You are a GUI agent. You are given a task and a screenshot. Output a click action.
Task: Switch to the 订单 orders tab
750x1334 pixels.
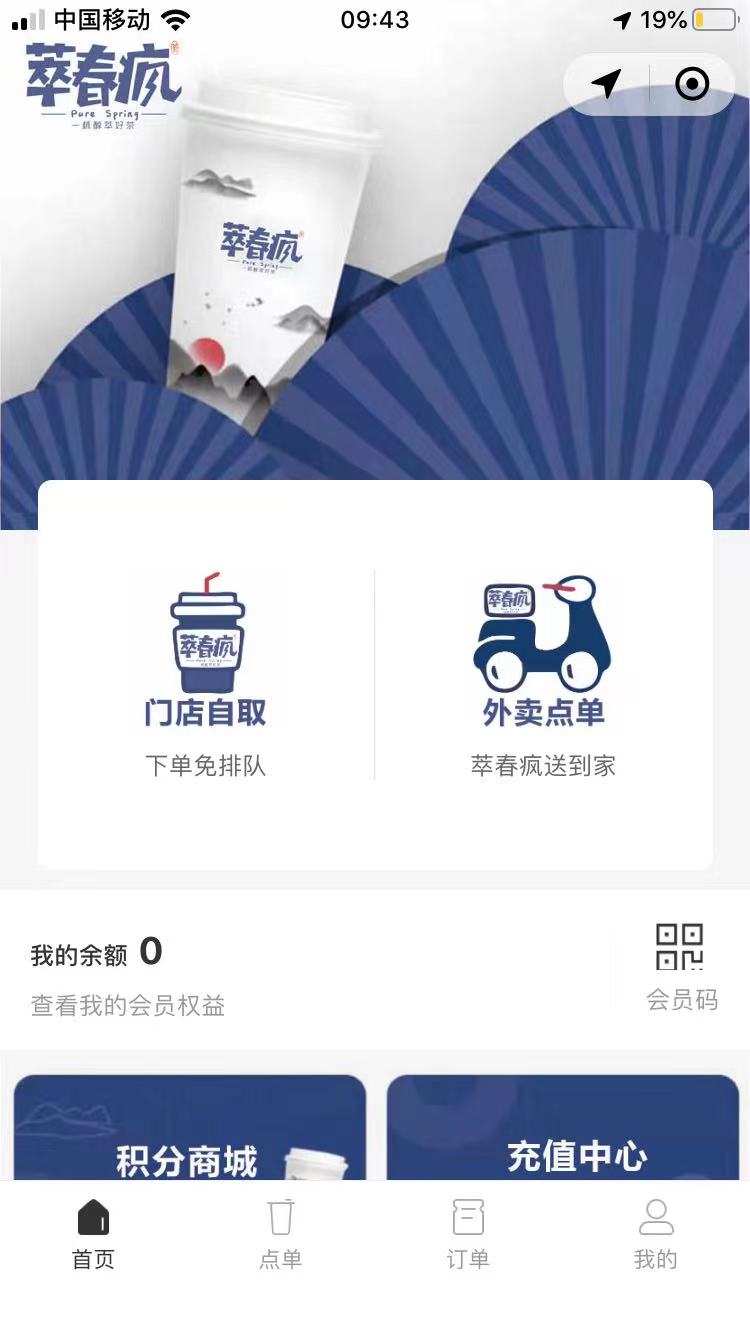(468, 1236)
